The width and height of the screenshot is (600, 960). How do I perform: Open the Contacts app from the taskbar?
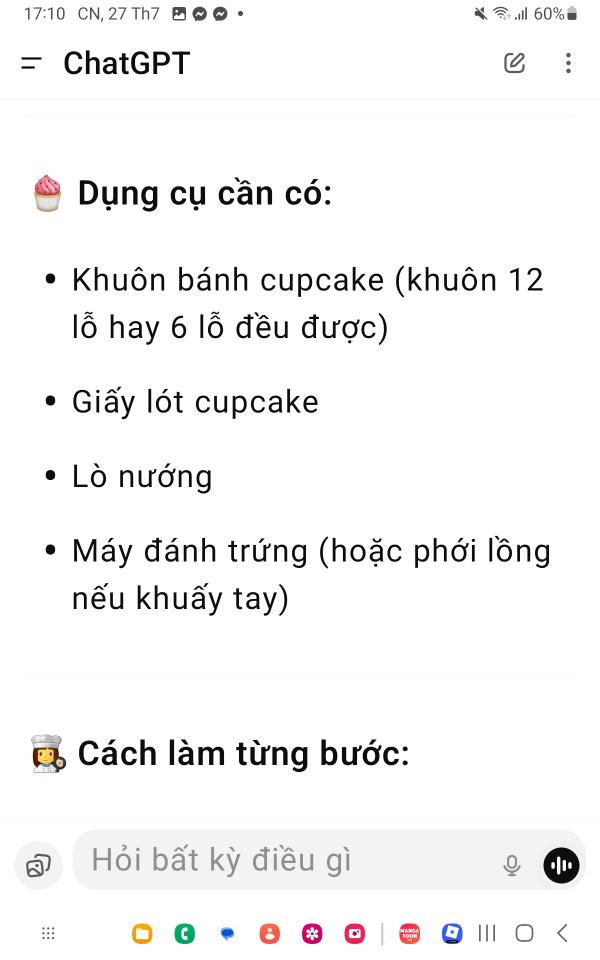269,934
